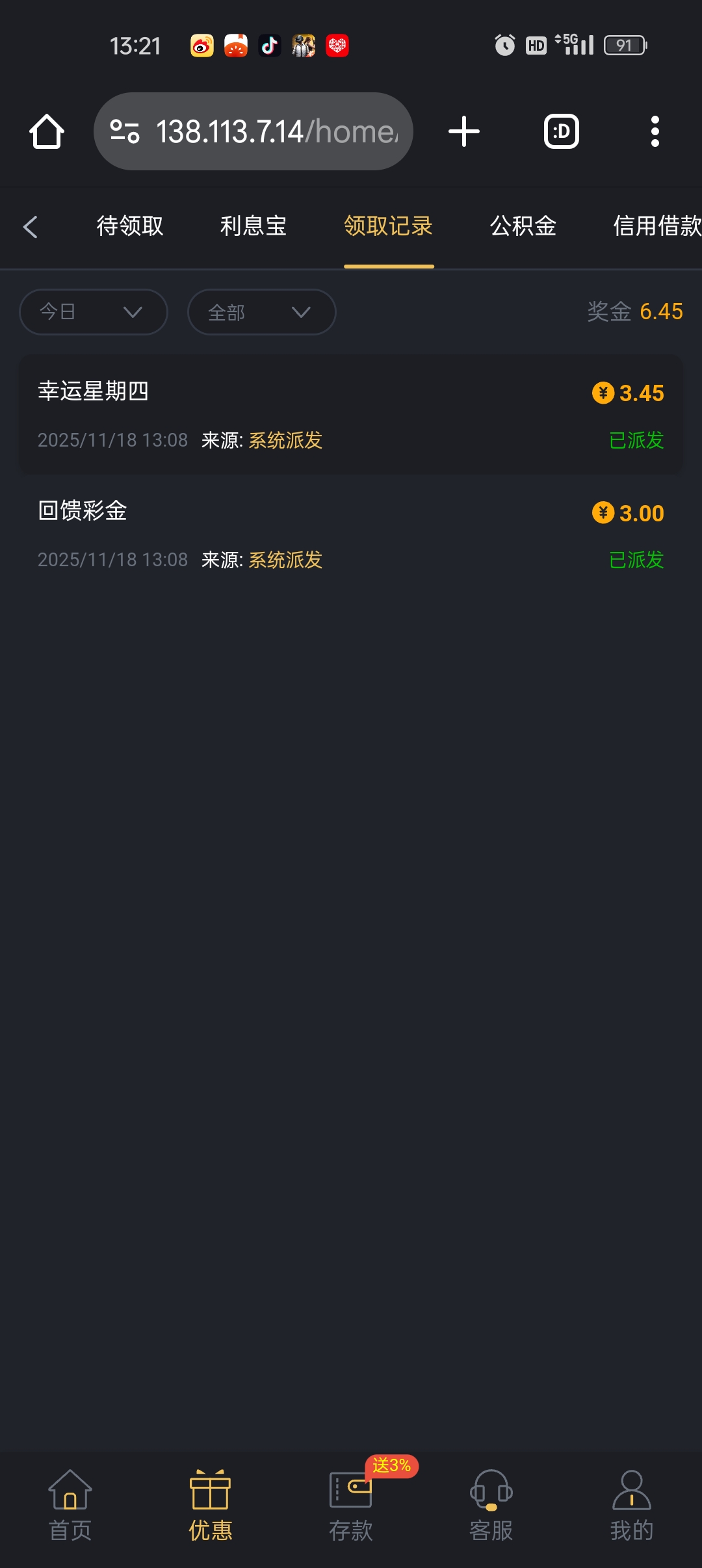The width and height of the screenshot is (702, 1568).
Task: Switch to the 待领取 tab
Action: [x=130, y=226]
